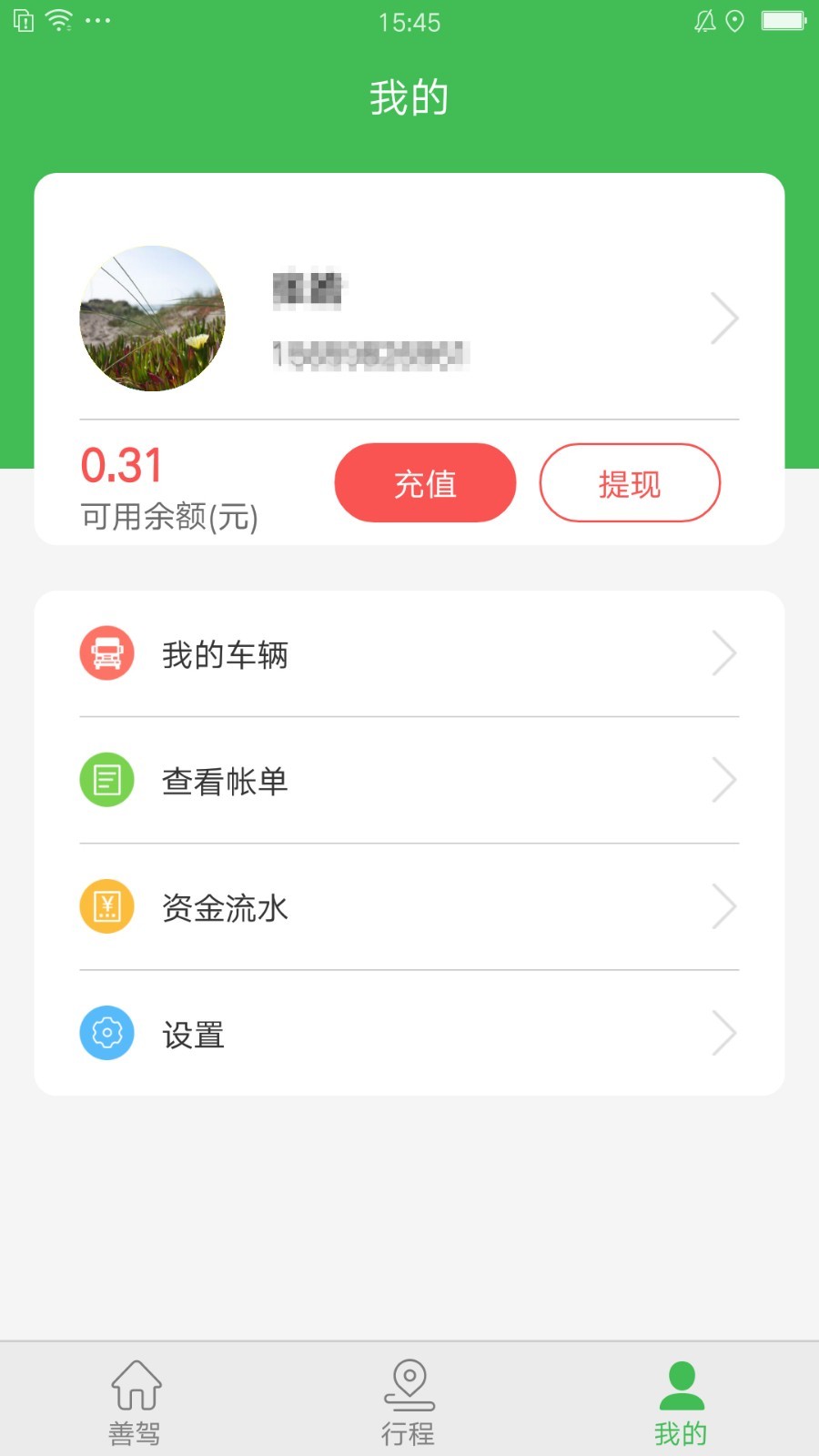819x1456 pixels.
Task: Tap the location icon in the status bar
Action: 736,19
